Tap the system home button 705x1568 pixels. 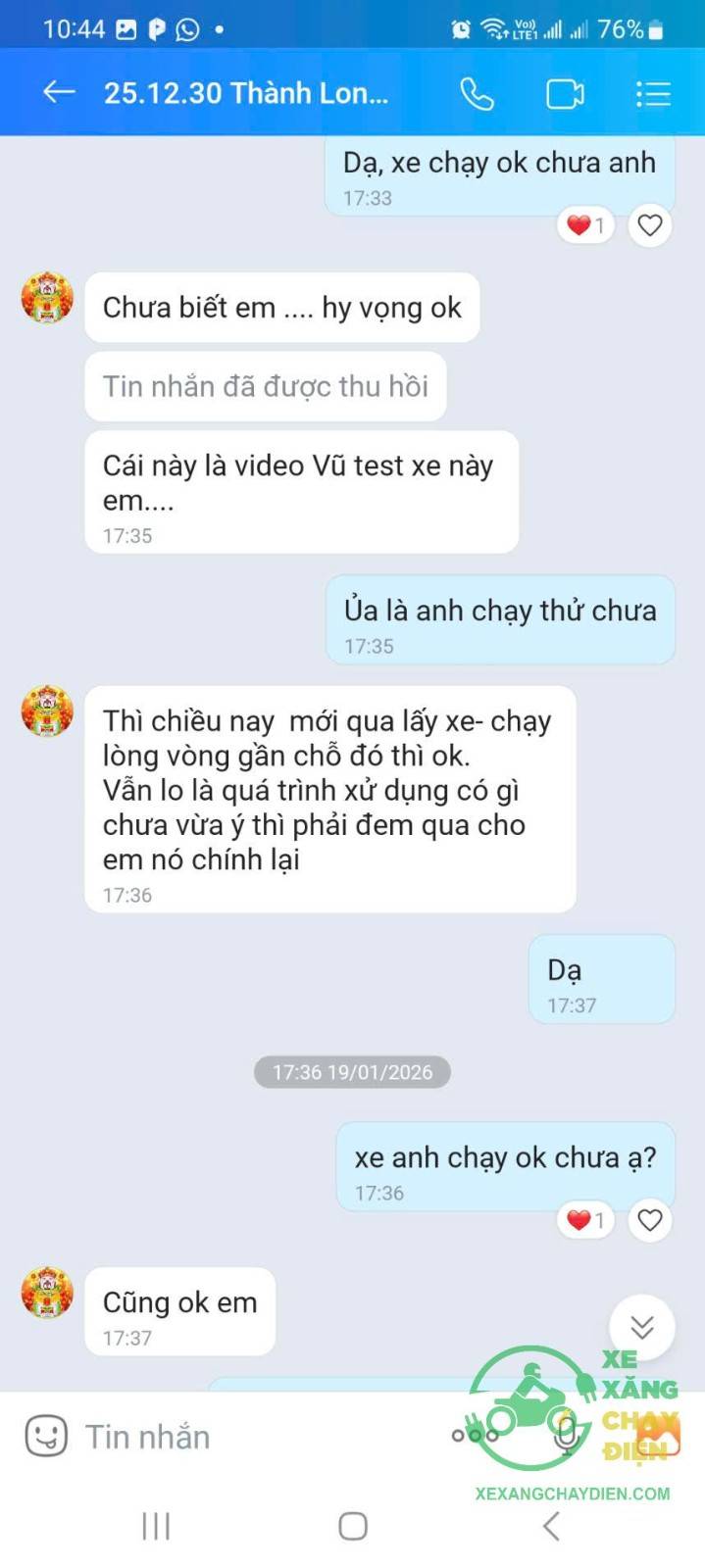coord(353,1526)
